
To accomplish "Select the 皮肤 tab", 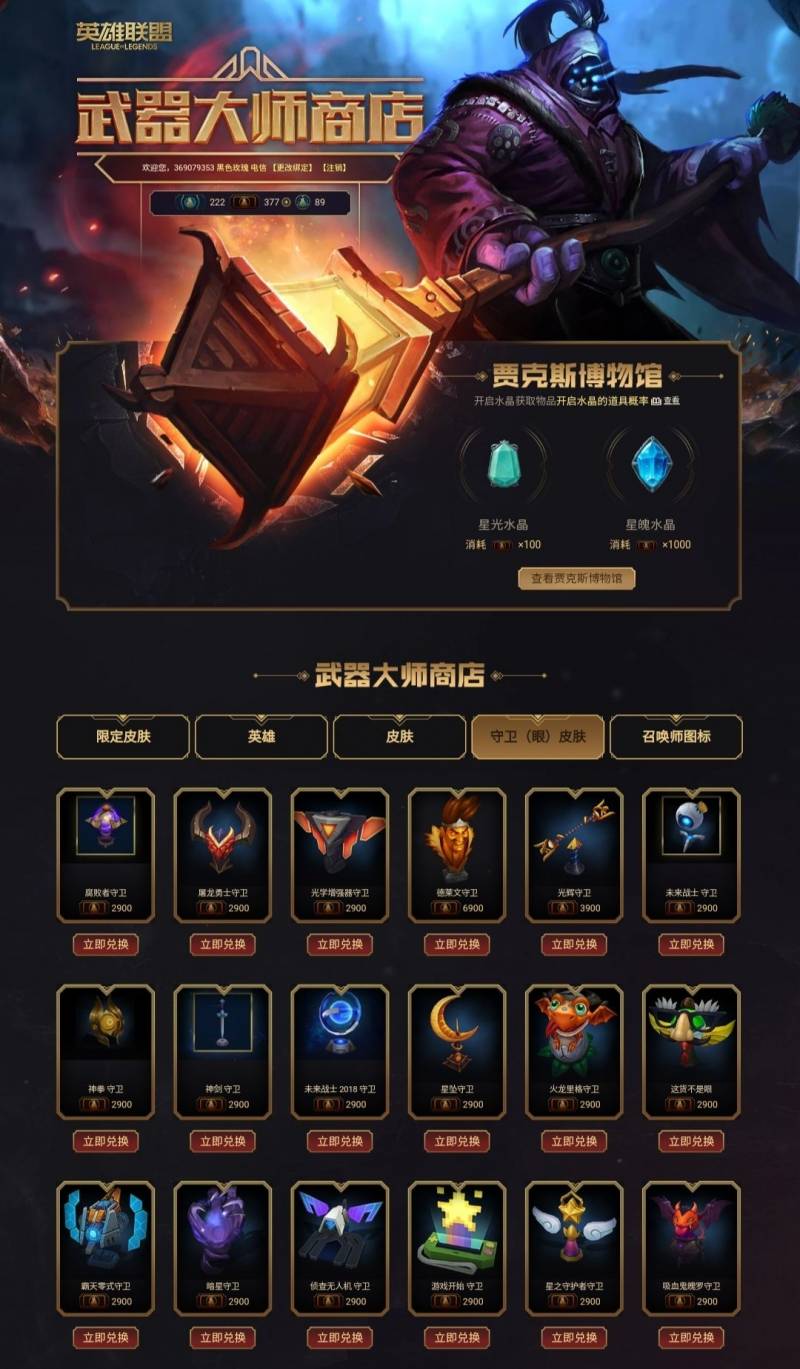I will [x=399, y=737].
